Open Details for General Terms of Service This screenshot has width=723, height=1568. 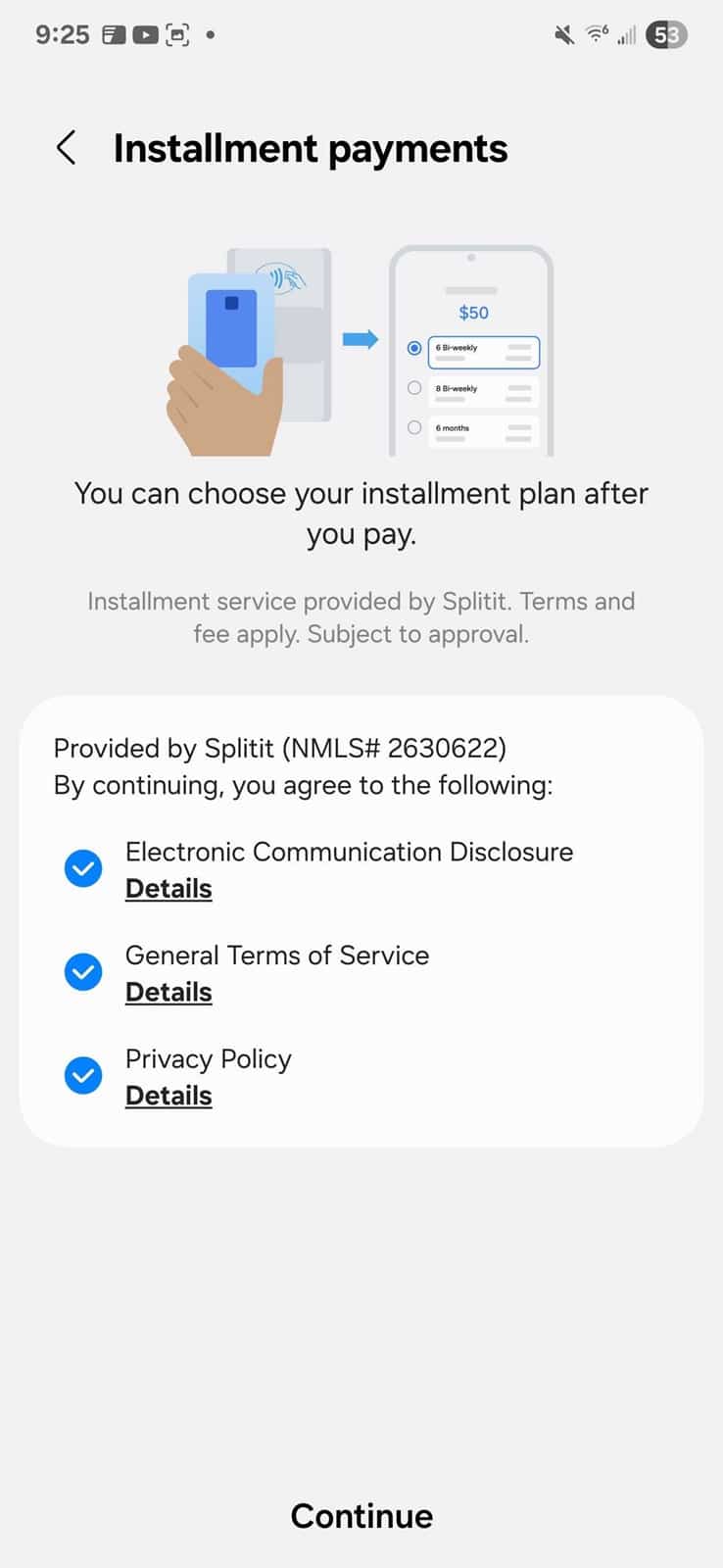click(x=169, y=993)
